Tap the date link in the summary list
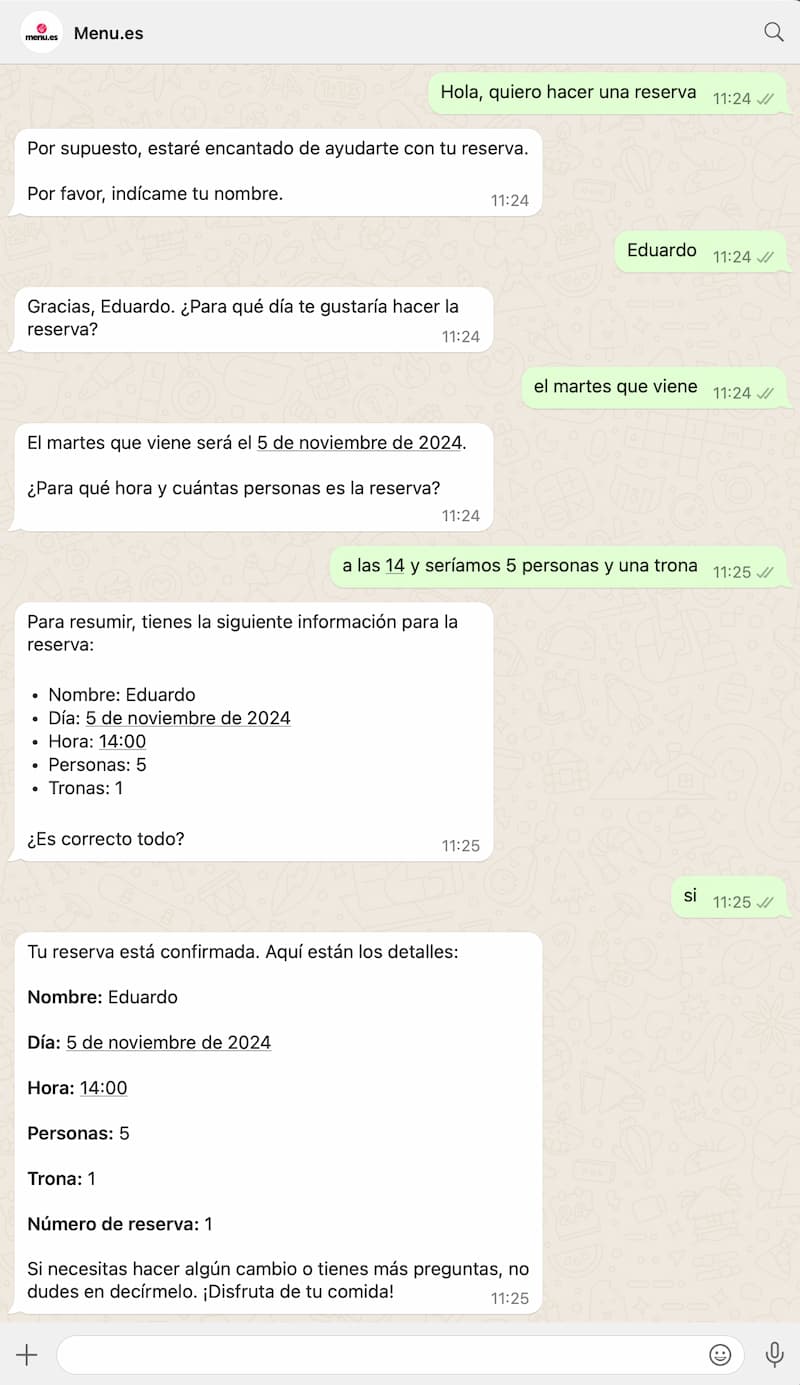Screen dimensions: 800x1385 [x=188, y=718]
